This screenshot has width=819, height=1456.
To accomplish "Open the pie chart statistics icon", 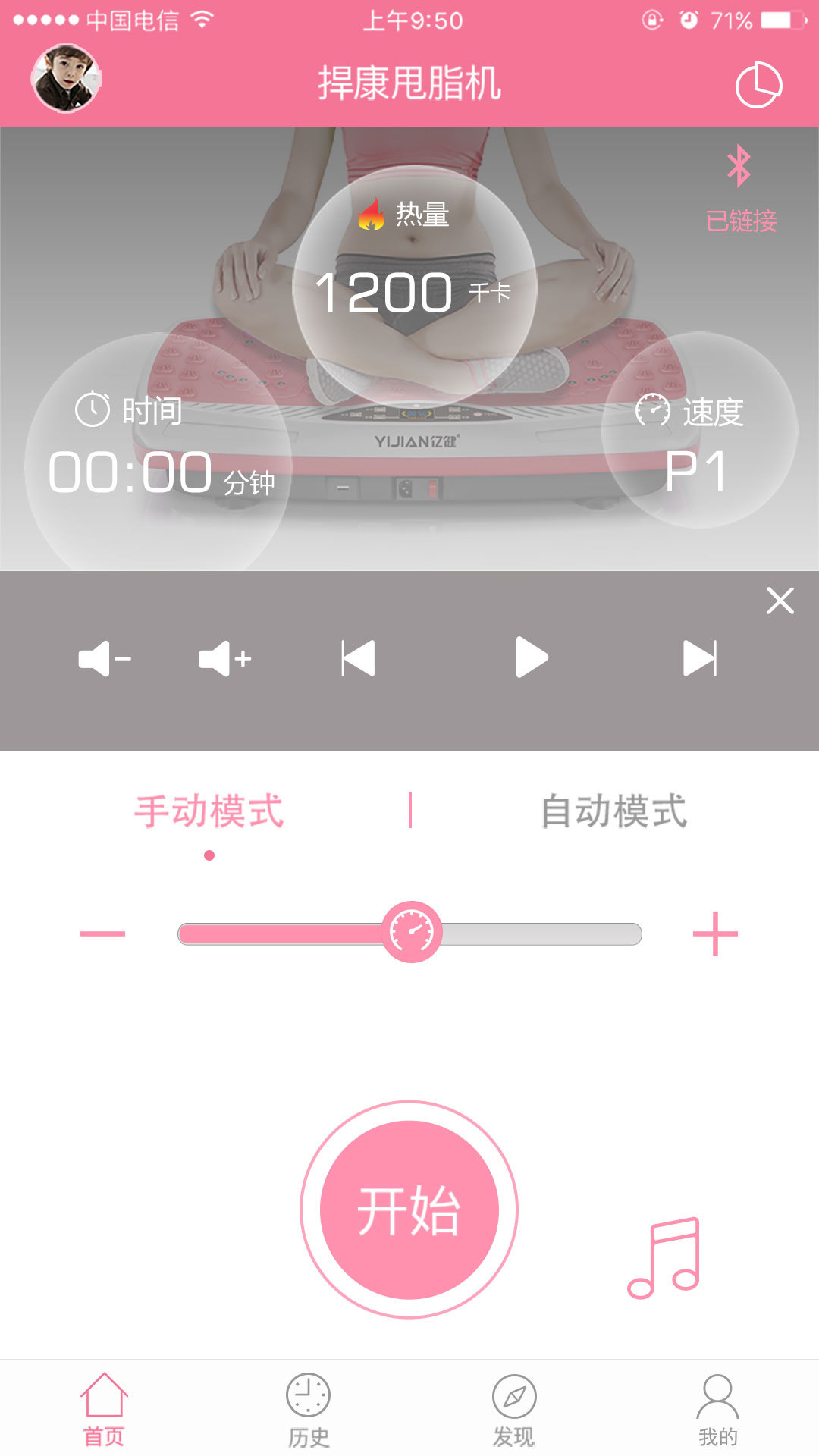I will click(758, 85).
